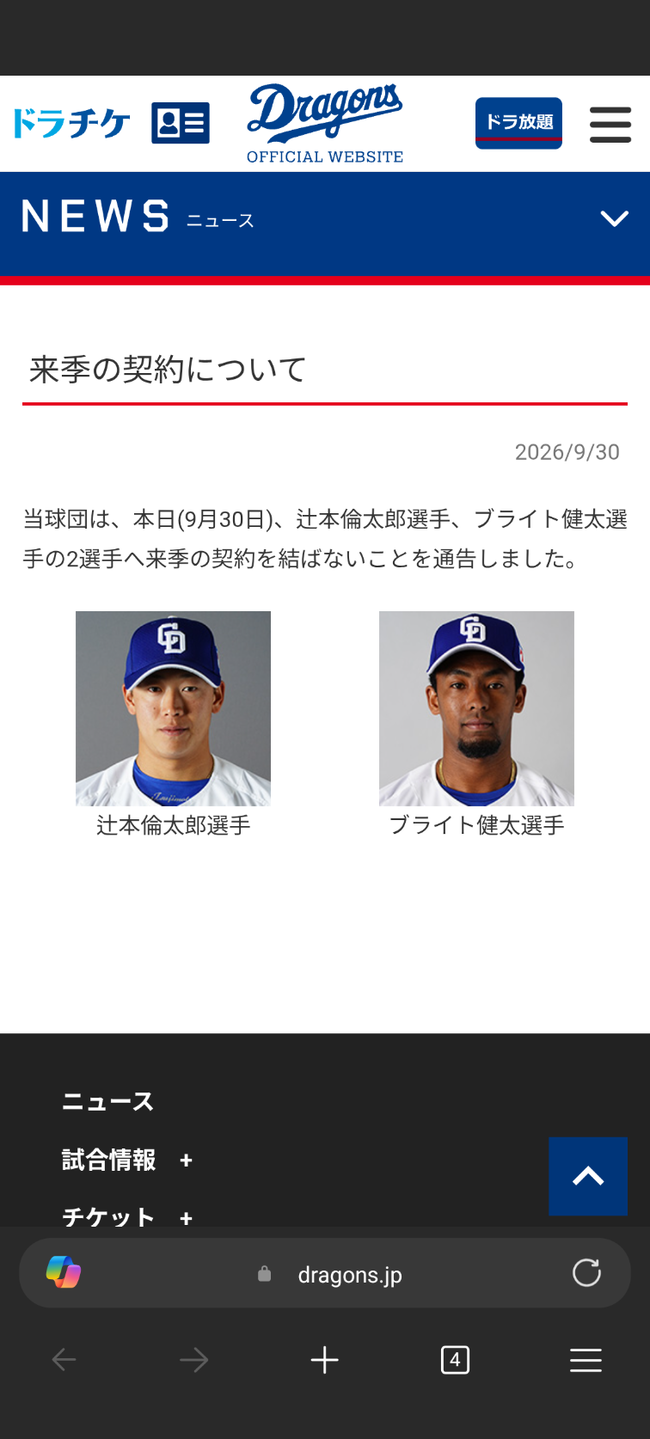Image resolution: width=650 pixels, height=1439 pixels.
Task: Open the ニュース footer link
Action: coord(108,1102)
